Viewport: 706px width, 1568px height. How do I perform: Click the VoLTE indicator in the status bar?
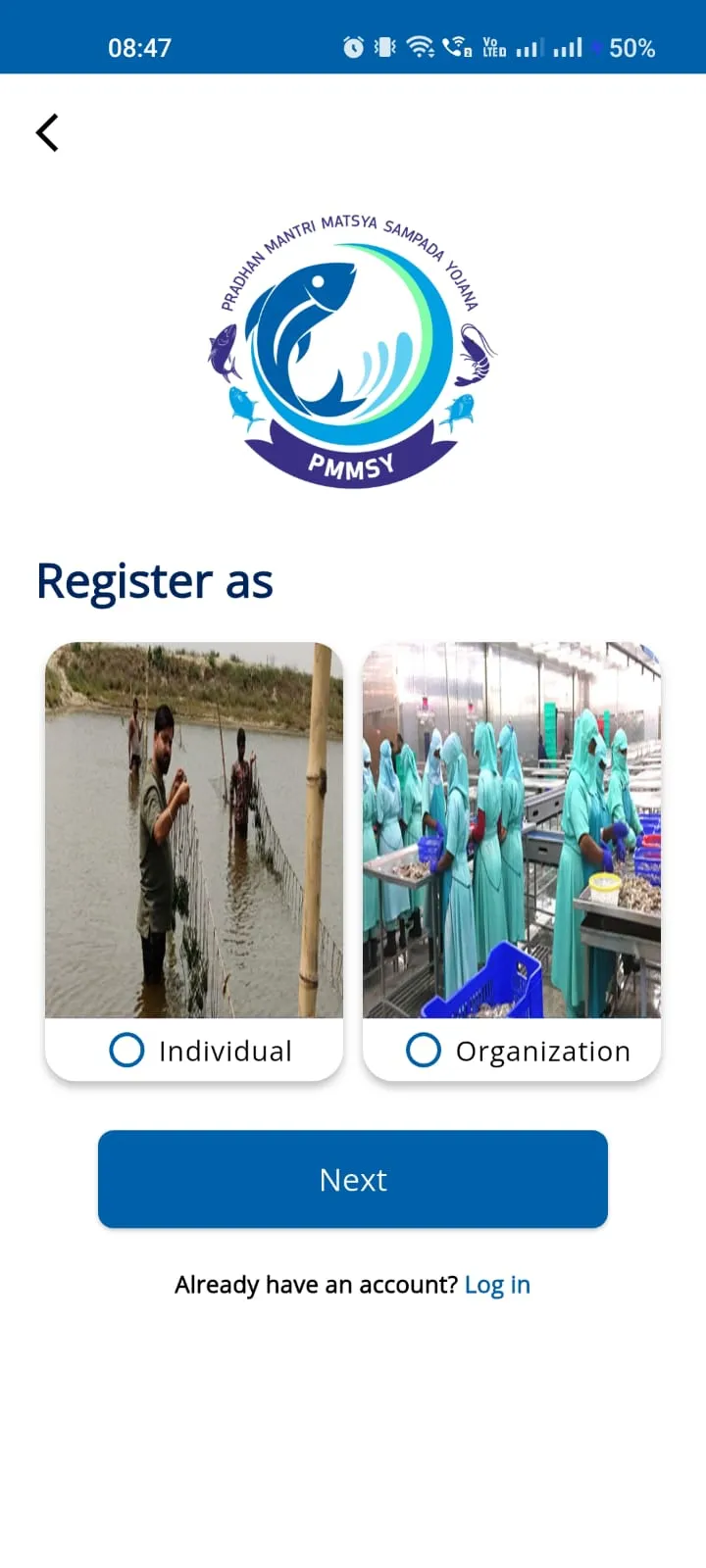492,43
